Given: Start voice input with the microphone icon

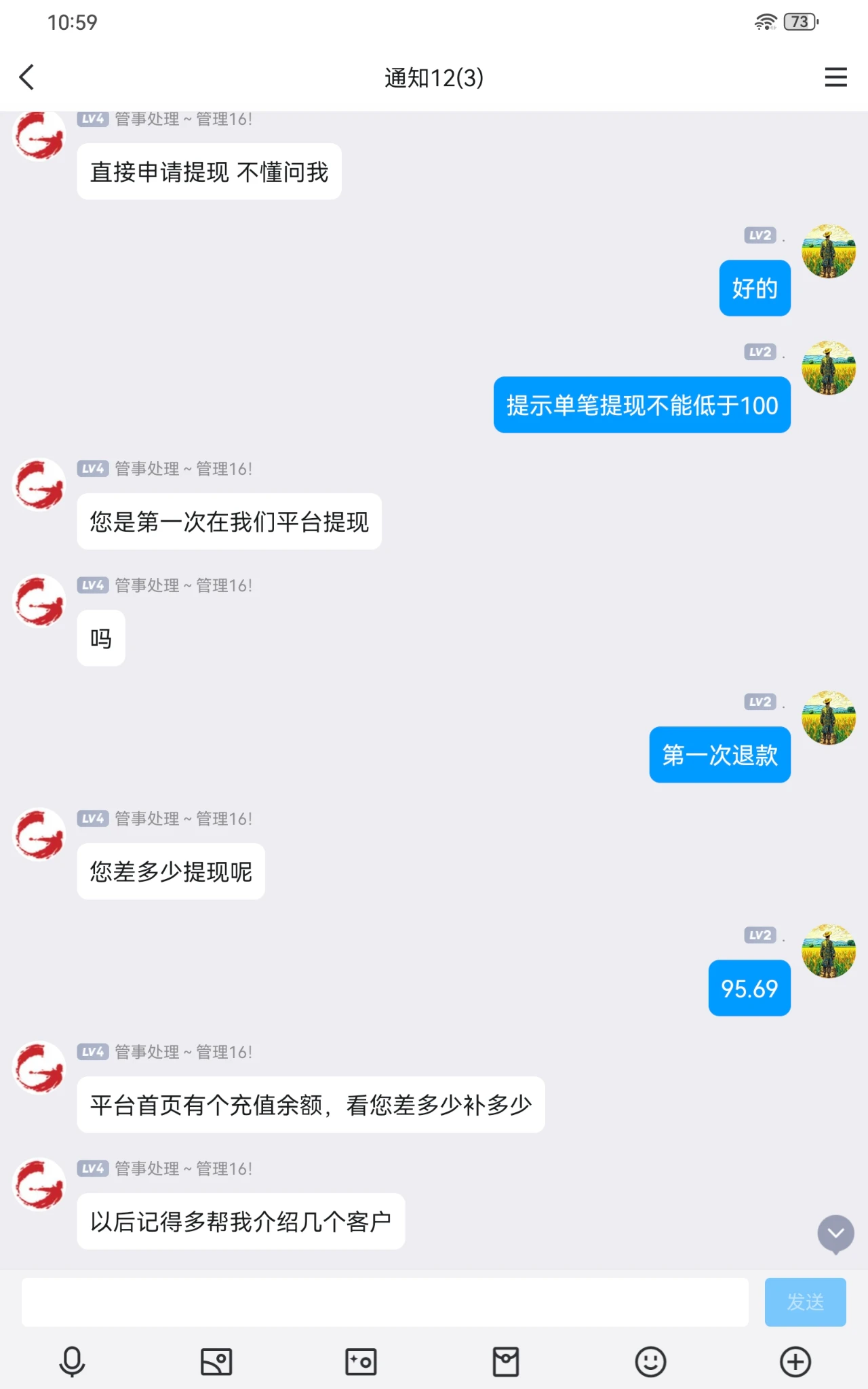Looking at the screenshot, I should [x=72, y=1362].
